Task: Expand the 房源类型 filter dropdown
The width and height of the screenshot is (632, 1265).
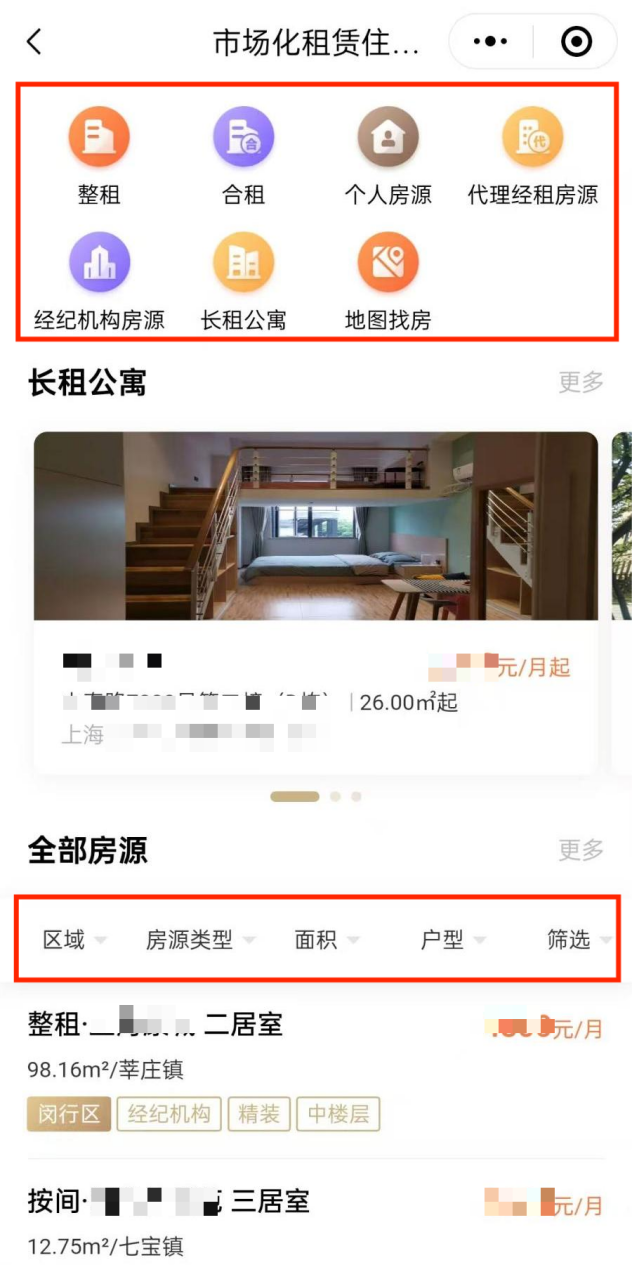Action: [x=200, y=940]
